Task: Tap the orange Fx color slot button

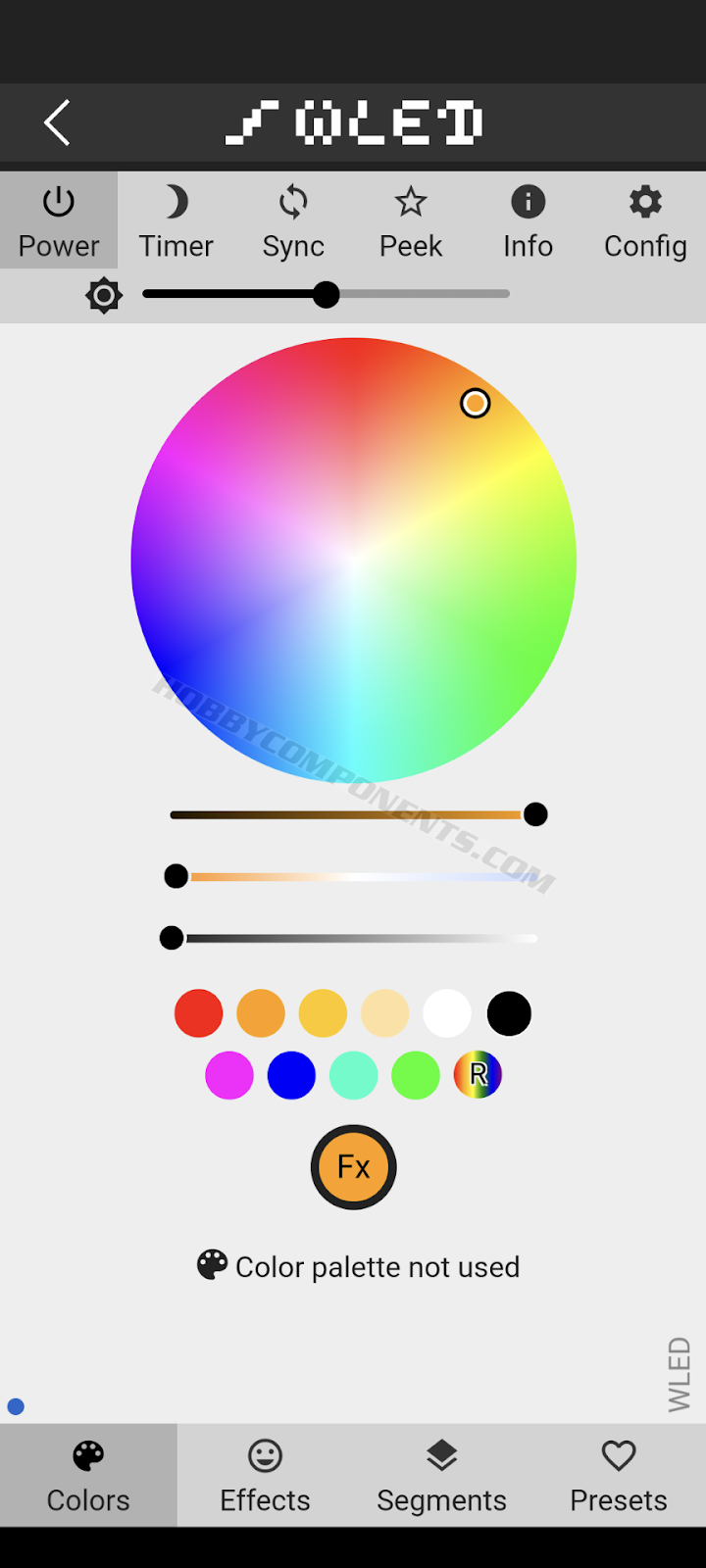Action: tap(354, 1167)
